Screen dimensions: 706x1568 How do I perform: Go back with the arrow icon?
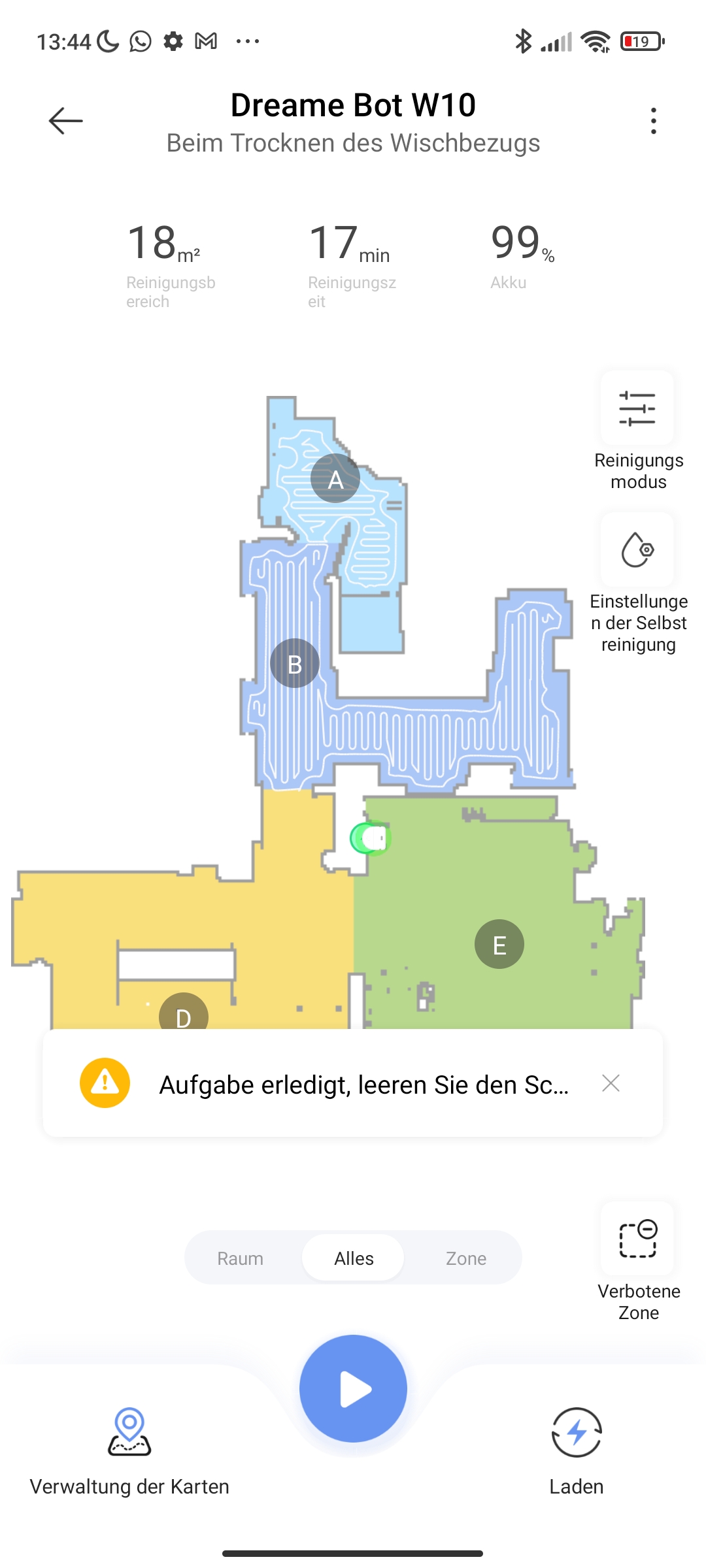65,121
